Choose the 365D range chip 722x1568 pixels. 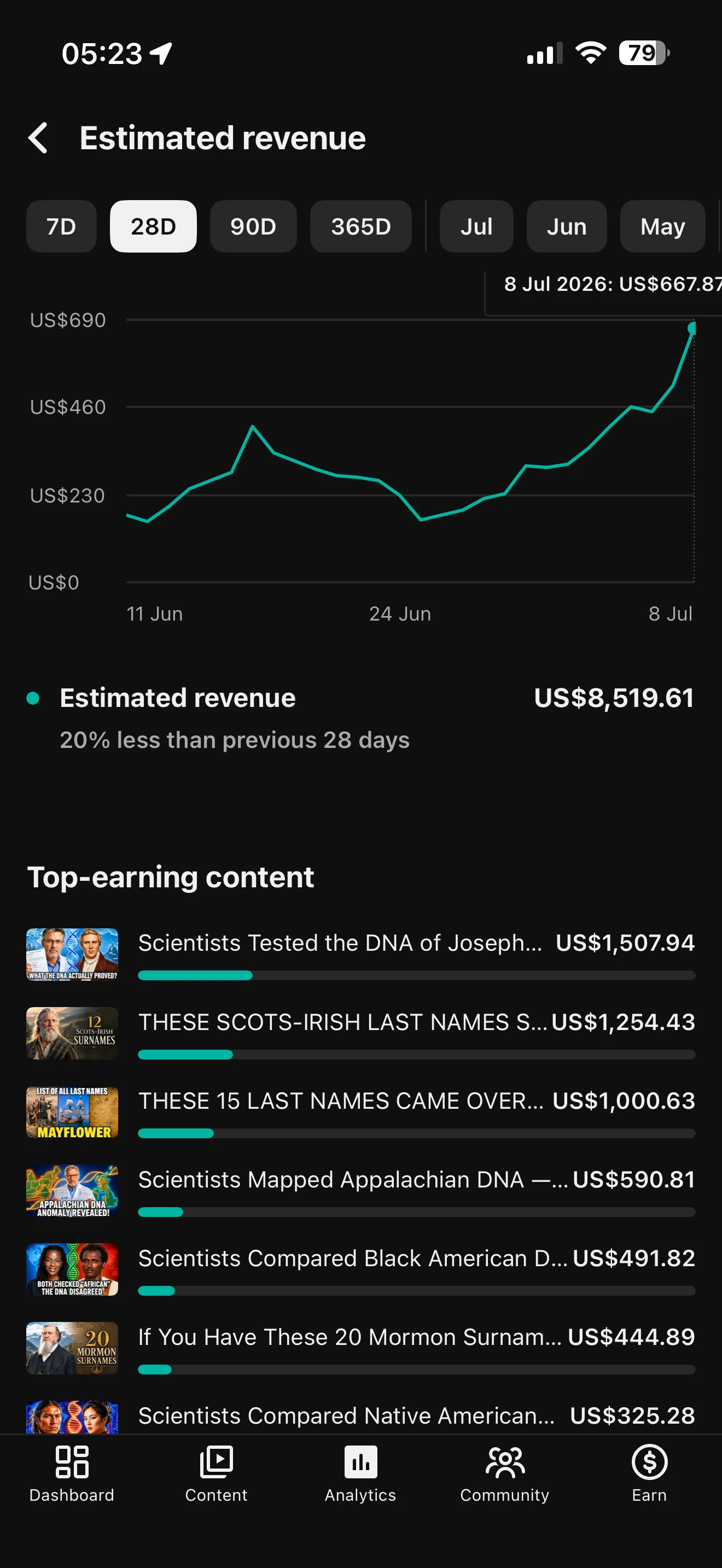click(x=361, y=226)
